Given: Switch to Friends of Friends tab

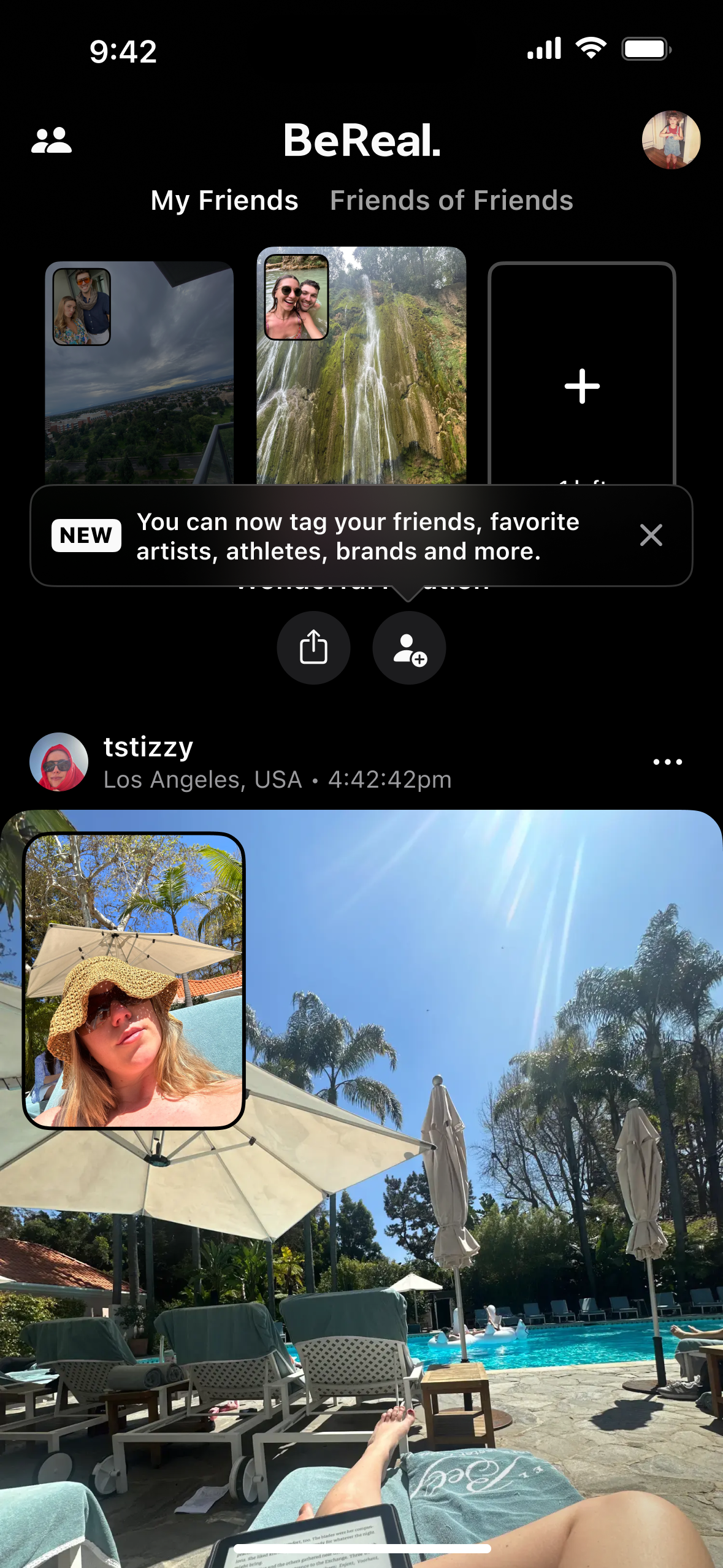Looking at the screenshot, I should [x=451, y=201].
